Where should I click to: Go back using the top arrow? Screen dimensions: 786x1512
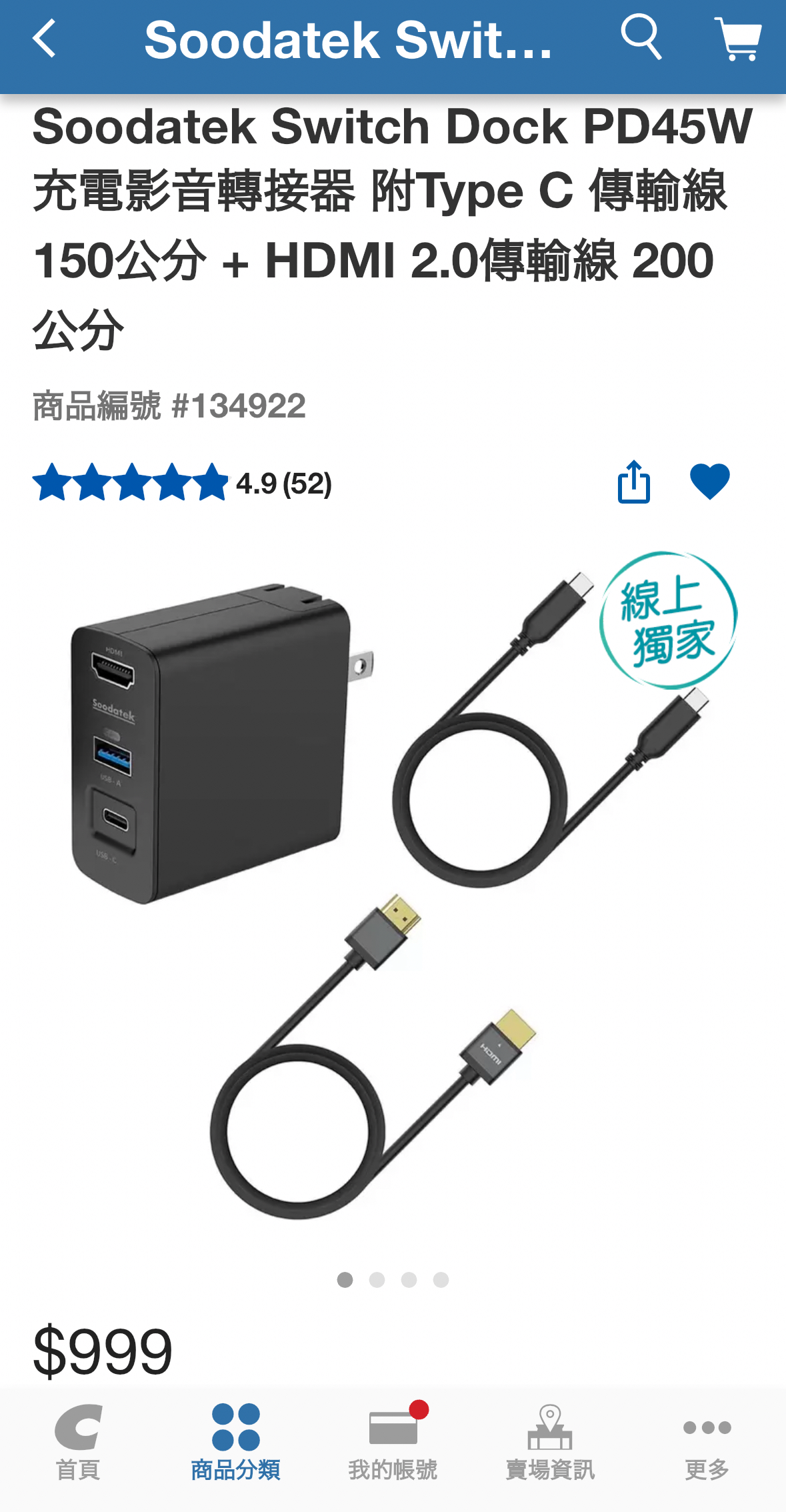(45, 39)
